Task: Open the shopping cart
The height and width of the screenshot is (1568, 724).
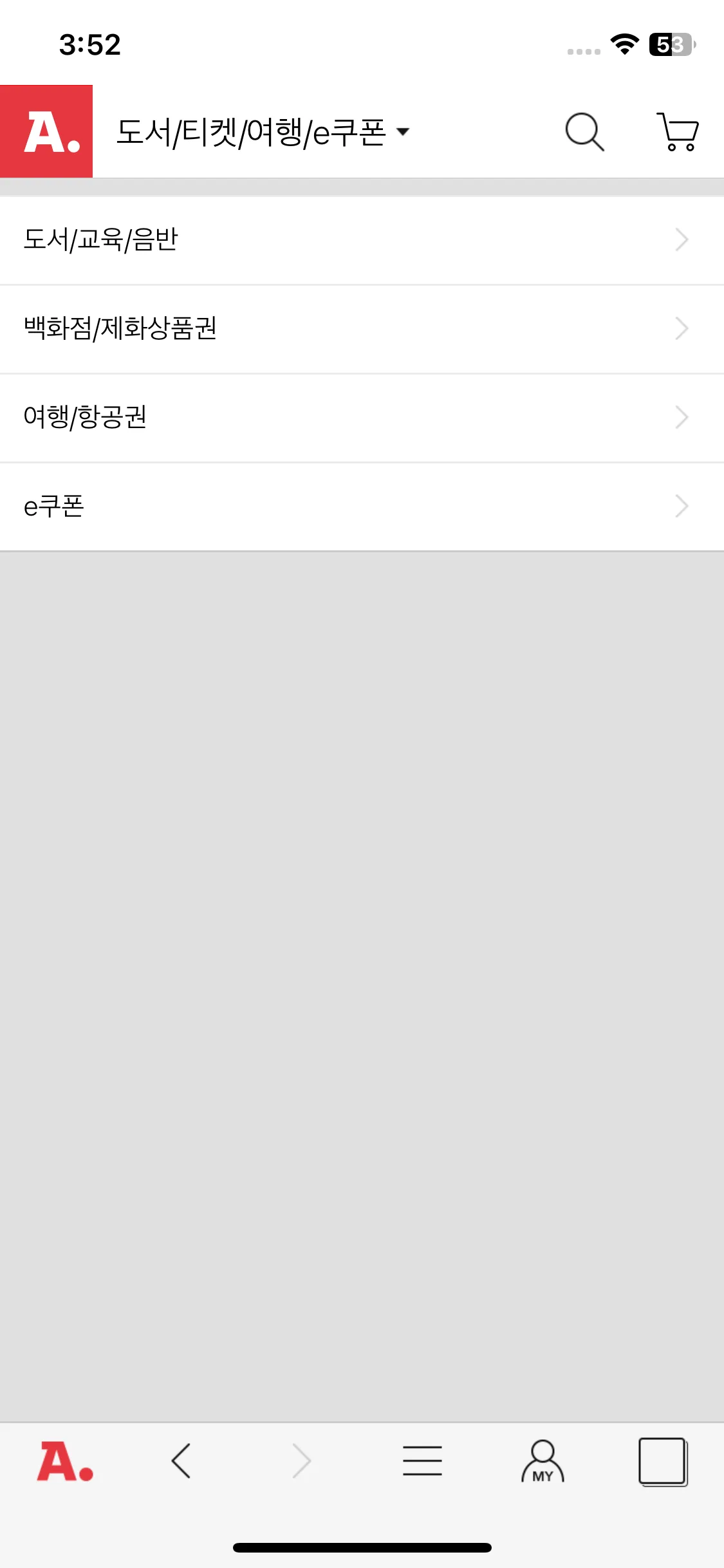Action: tap(678, 132)
